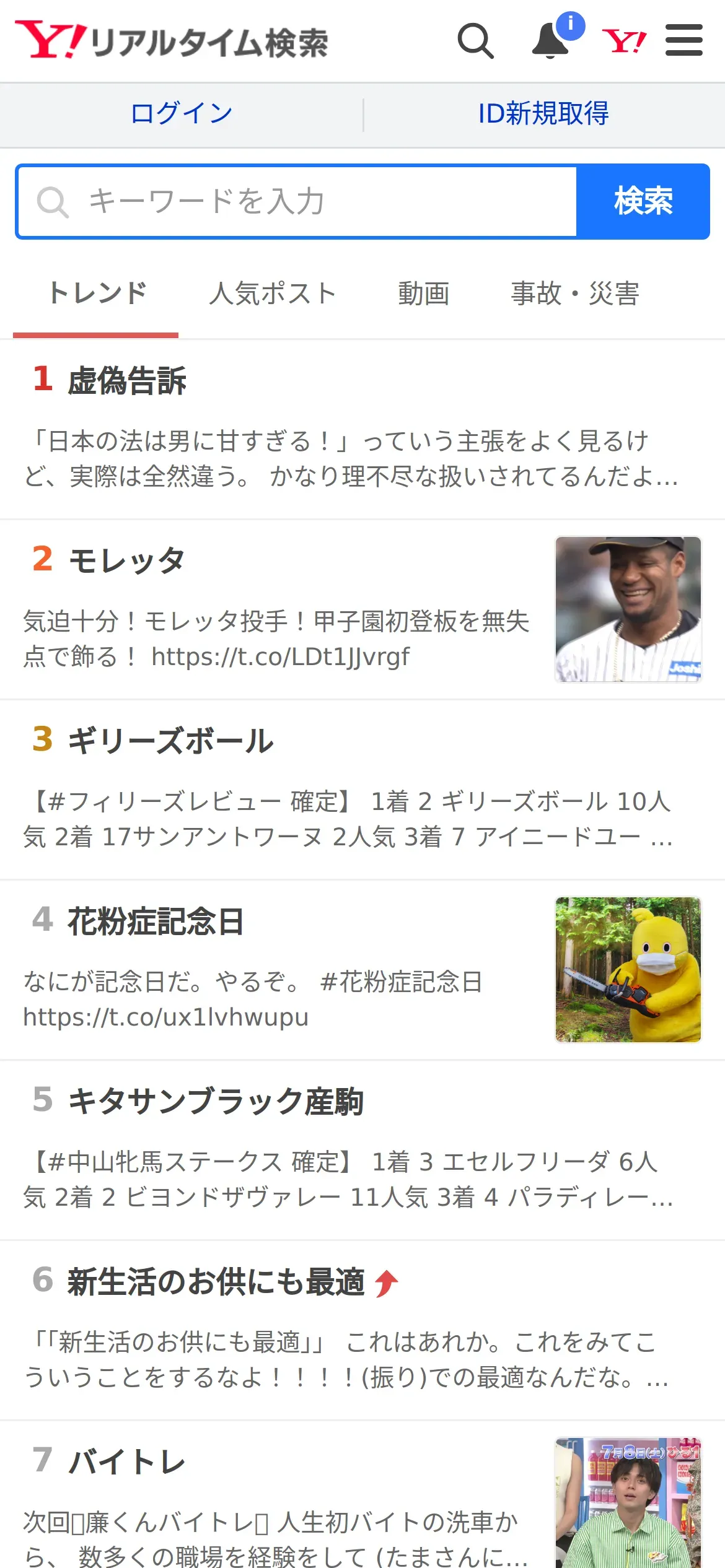Open trend 6 新生活のお供にも最適
The image size is (725, 1568).
pos(215,1282)
